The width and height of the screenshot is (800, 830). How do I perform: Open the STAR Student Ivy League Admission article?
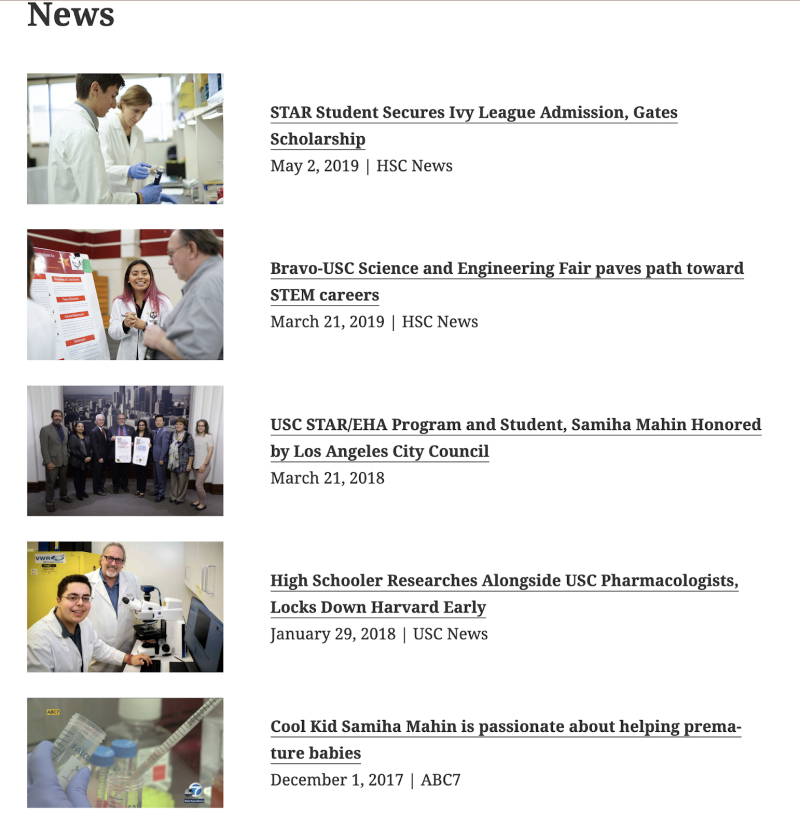coord(473,113)
